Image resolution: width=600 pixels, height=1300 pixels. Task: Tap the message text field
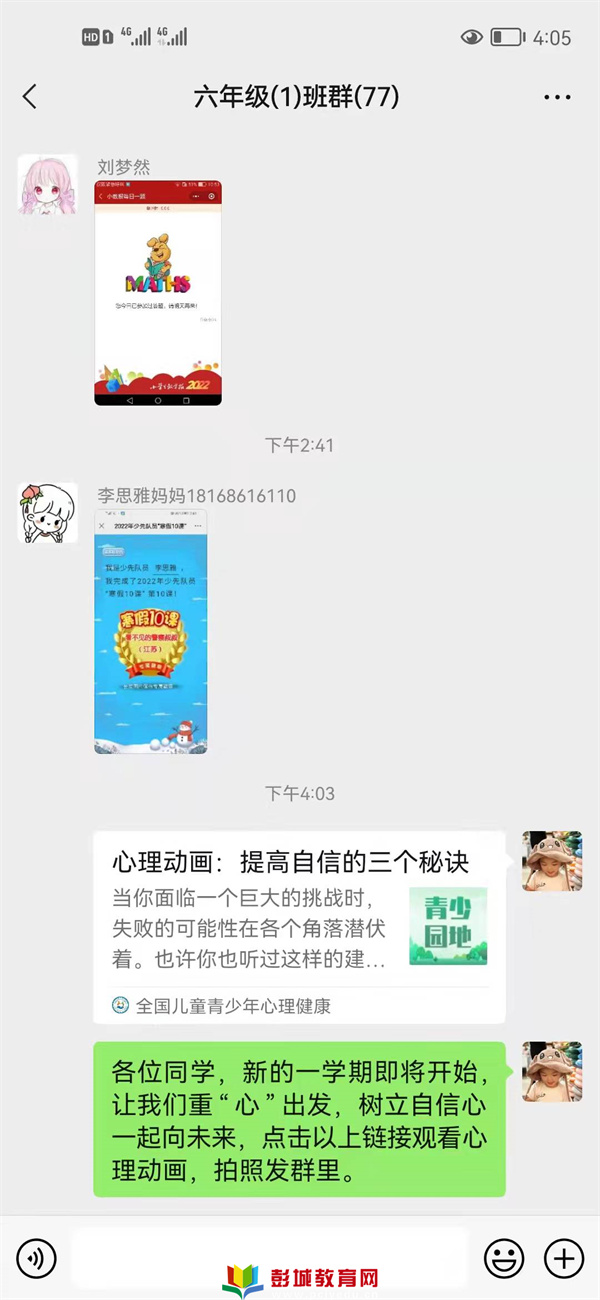(270, 1257)
